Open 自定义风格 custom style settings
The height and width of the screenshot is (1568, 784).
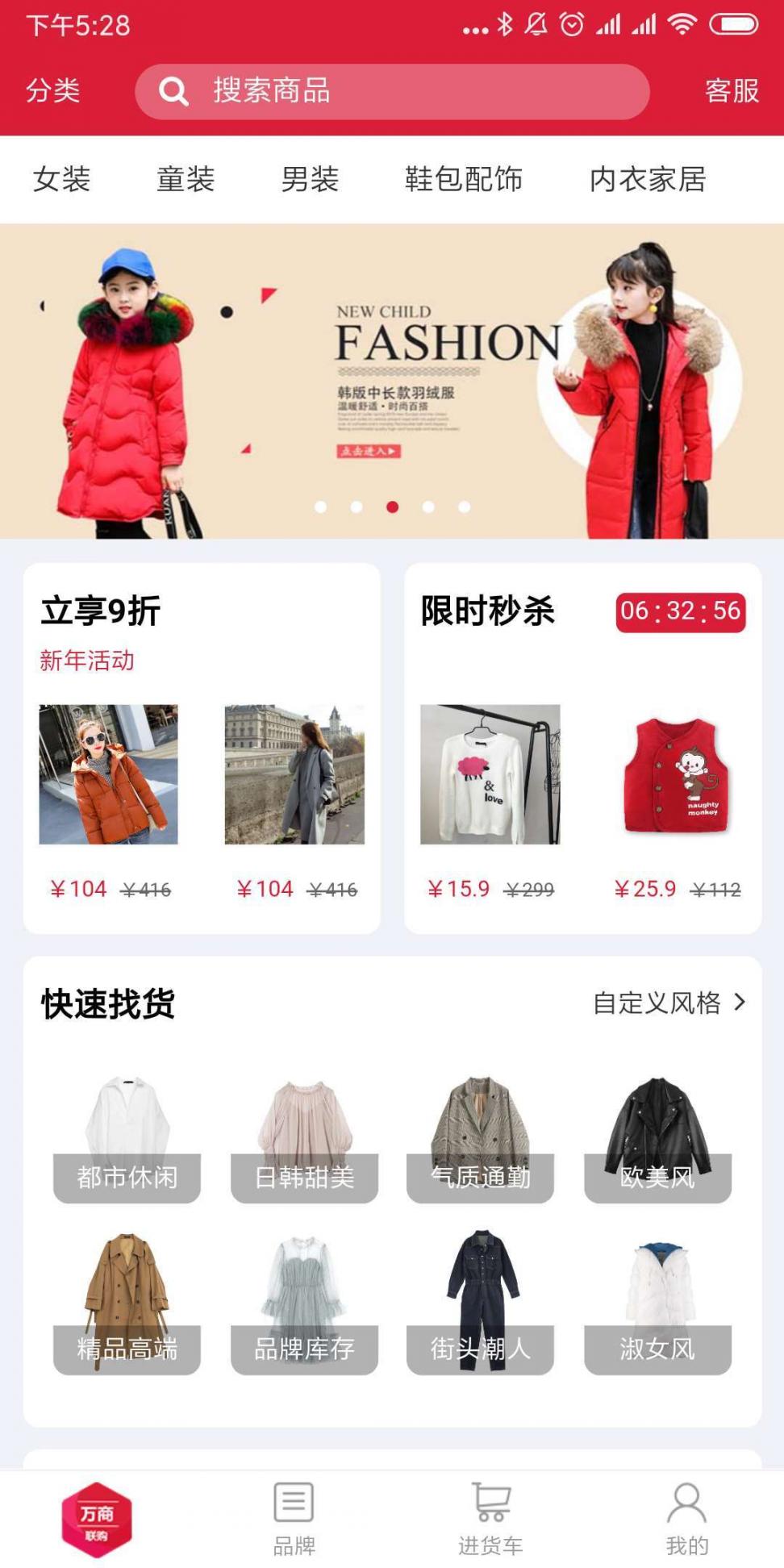(669, 1003)
